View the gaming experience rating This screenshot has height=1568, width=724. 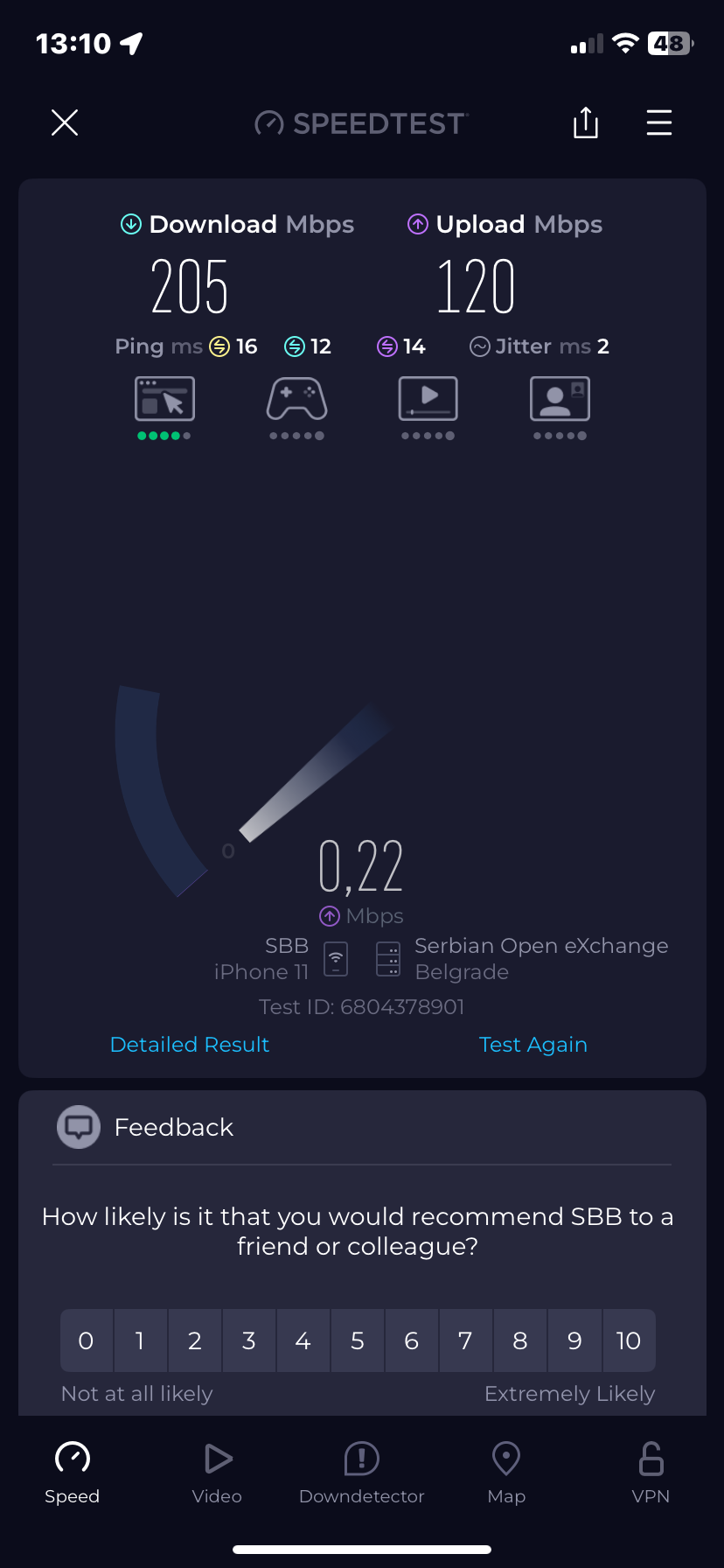click(296, 404)
